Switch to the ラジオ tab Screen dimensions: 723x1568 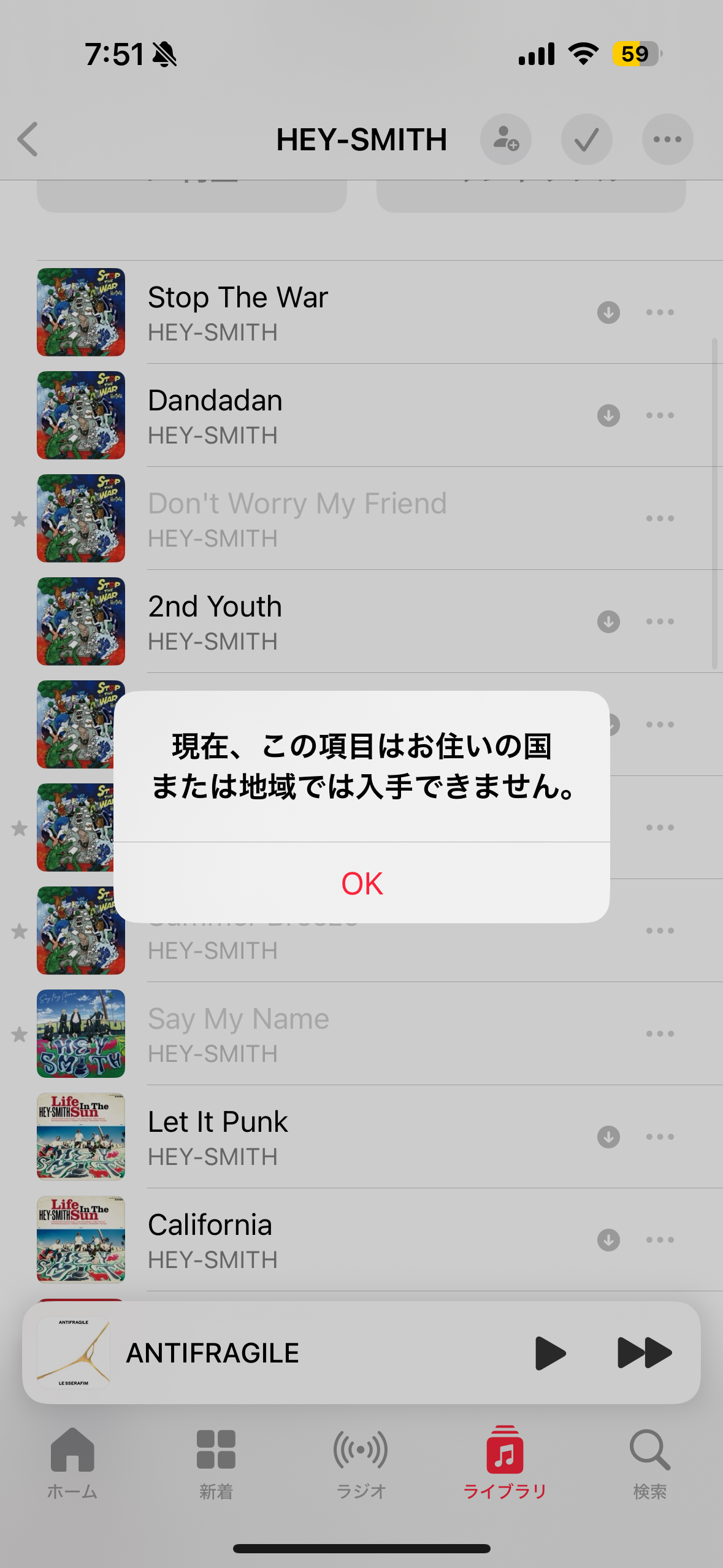tap(361, 1462)
